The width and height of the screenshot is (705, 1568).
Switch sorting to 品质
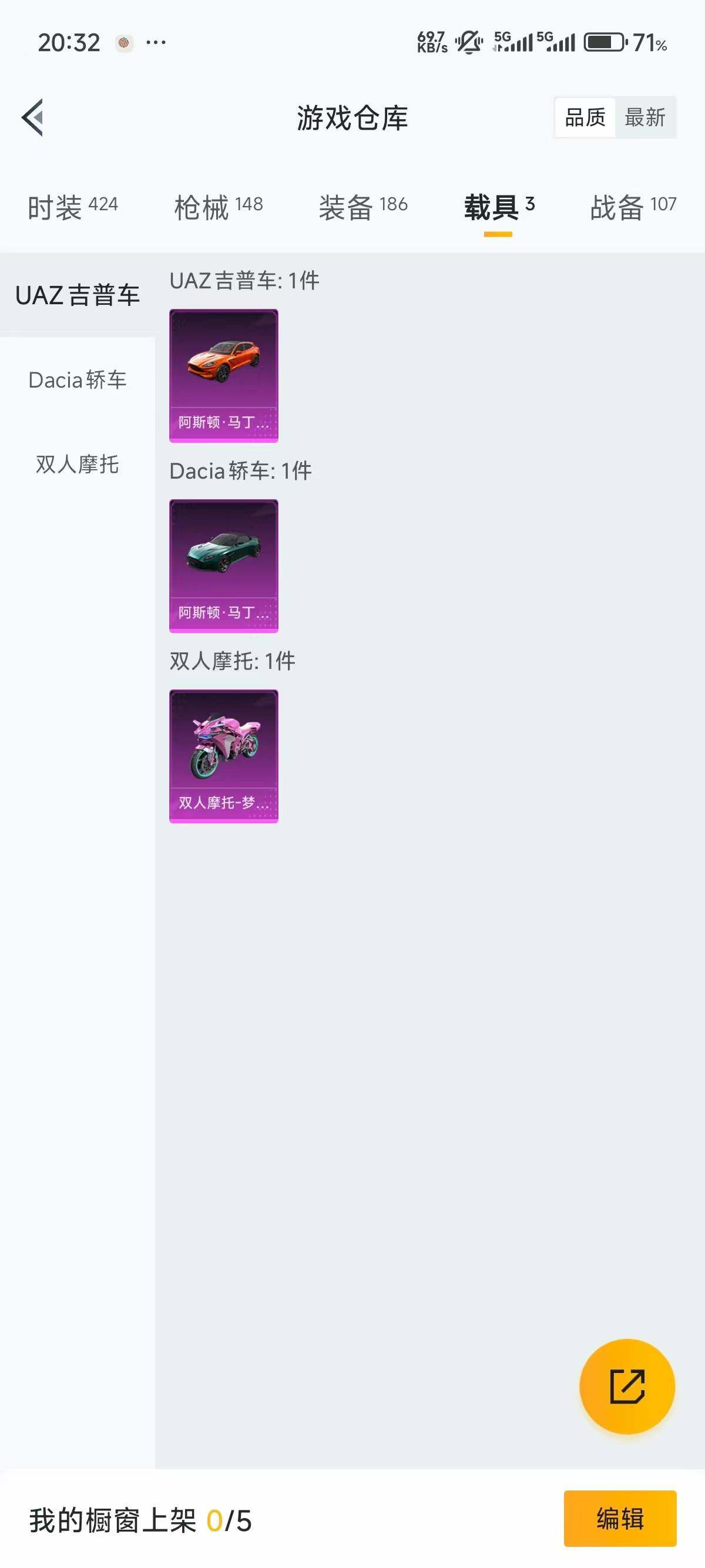pyautogui.click(x=585, y=117)
